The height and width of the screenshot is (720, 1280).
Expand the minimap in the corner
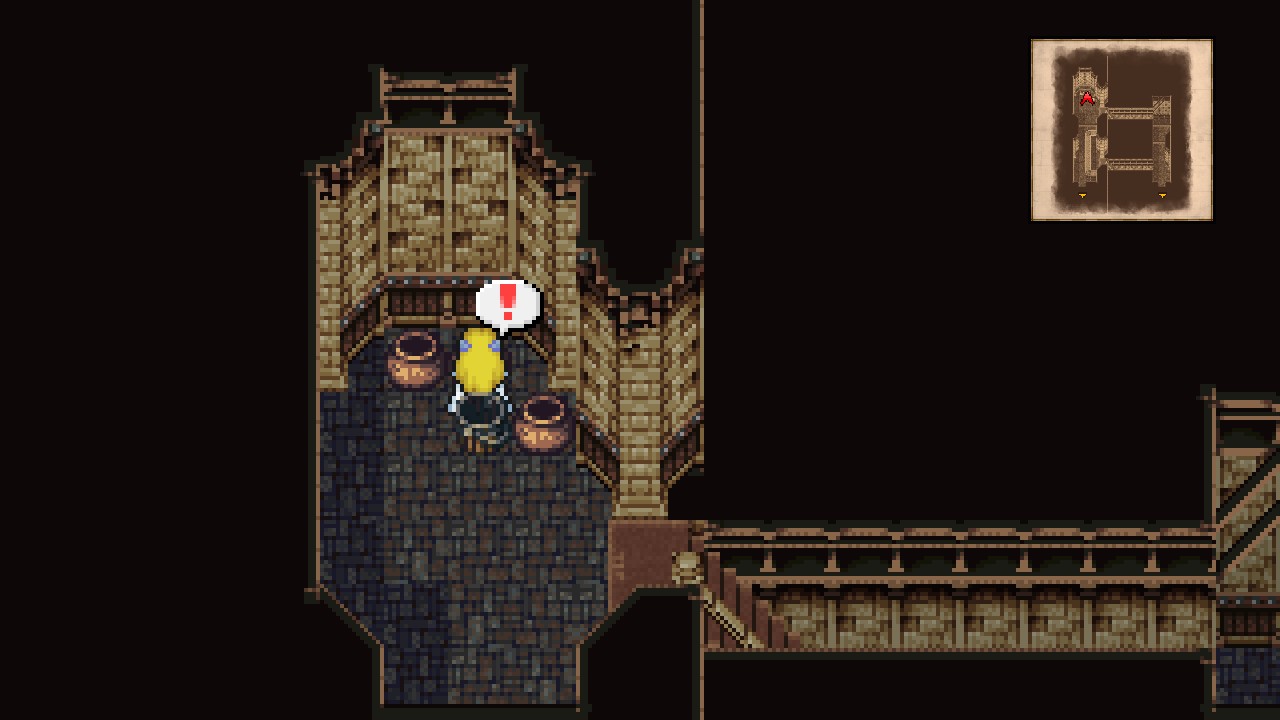tap(1121, 130)
